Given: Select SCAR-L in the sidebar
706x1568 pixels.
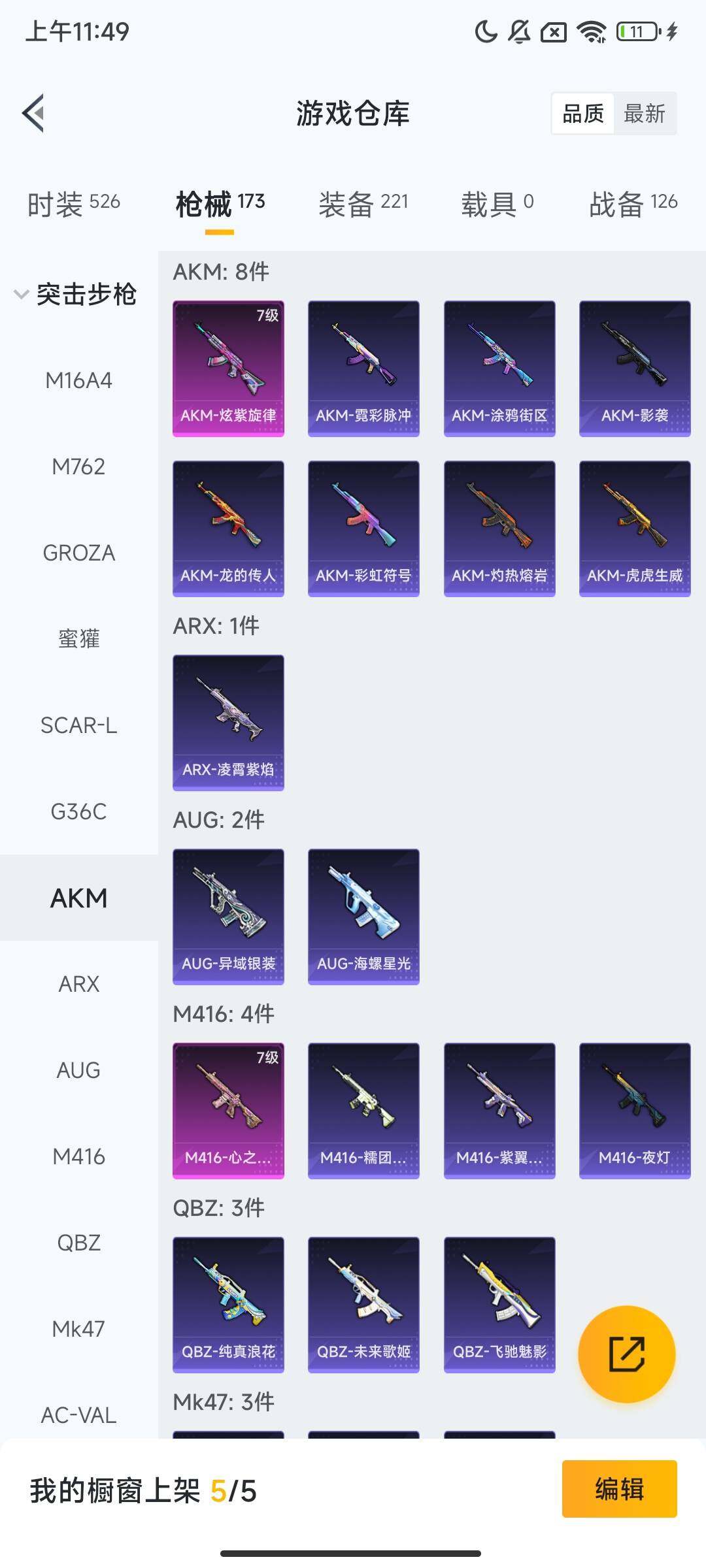Looking at the screenshot, I should (78, 725).
